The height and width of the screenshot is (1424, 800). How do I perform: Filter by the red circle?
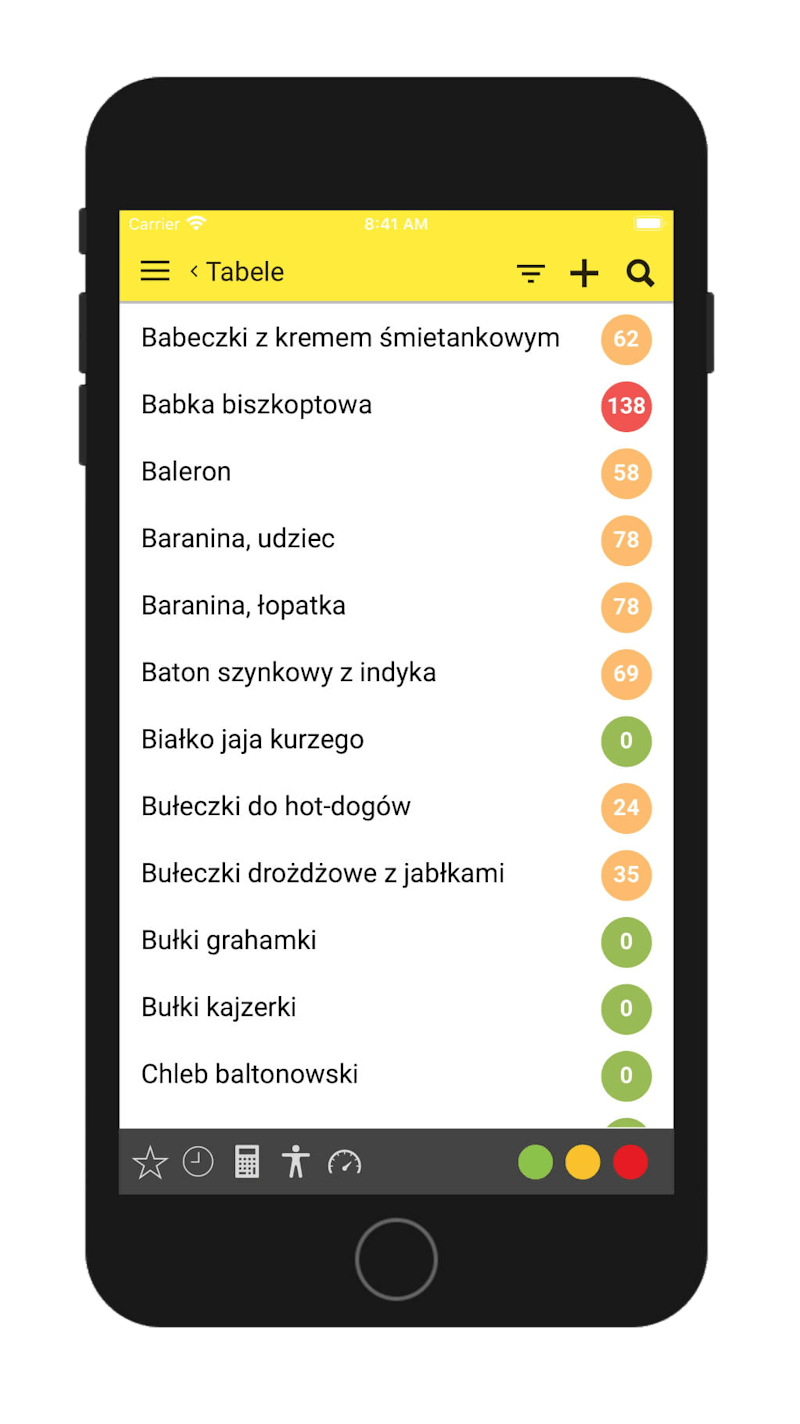(630, 1162)
